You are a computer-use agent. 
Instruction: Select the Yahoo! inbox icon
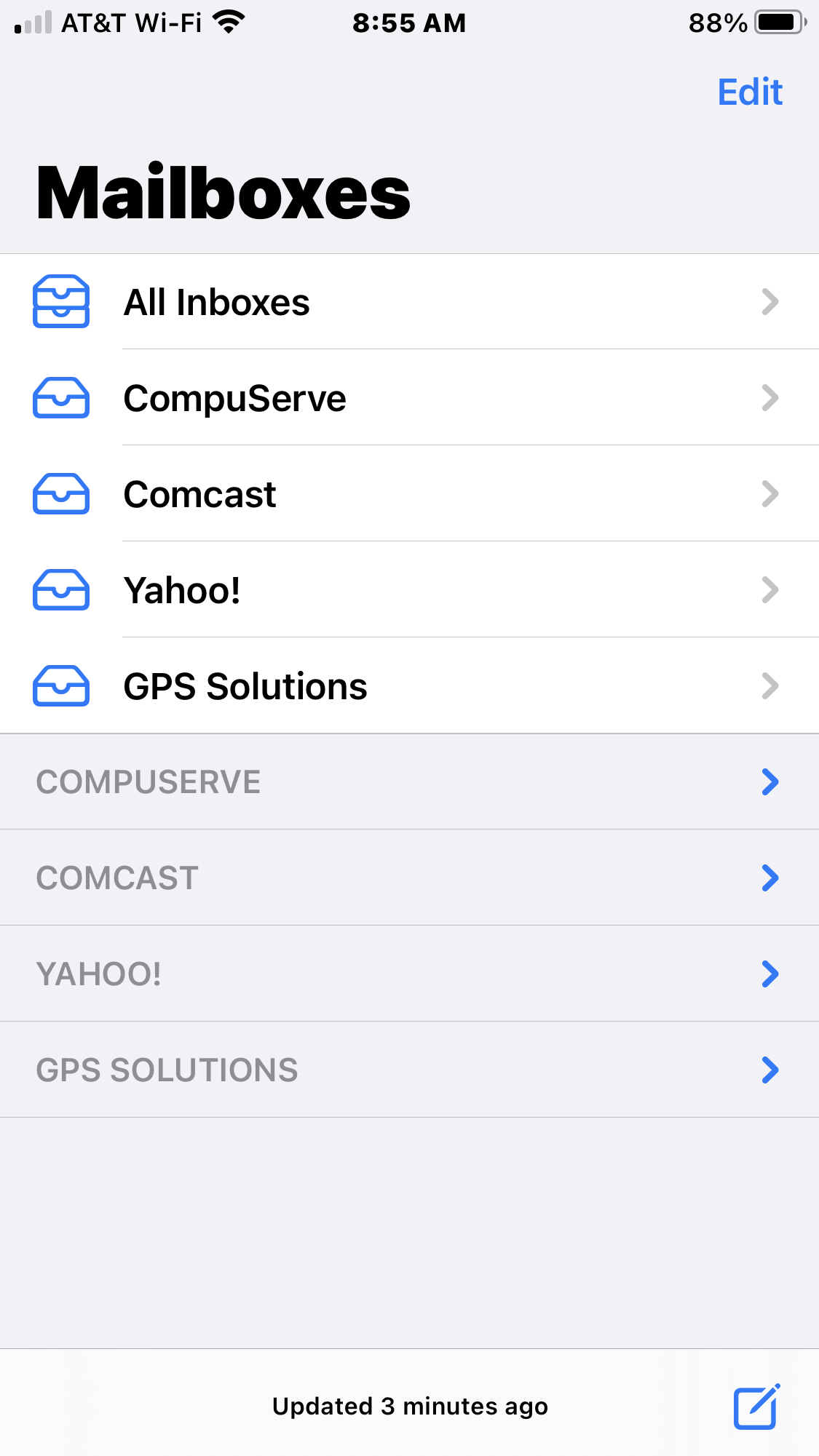point(62,591)
